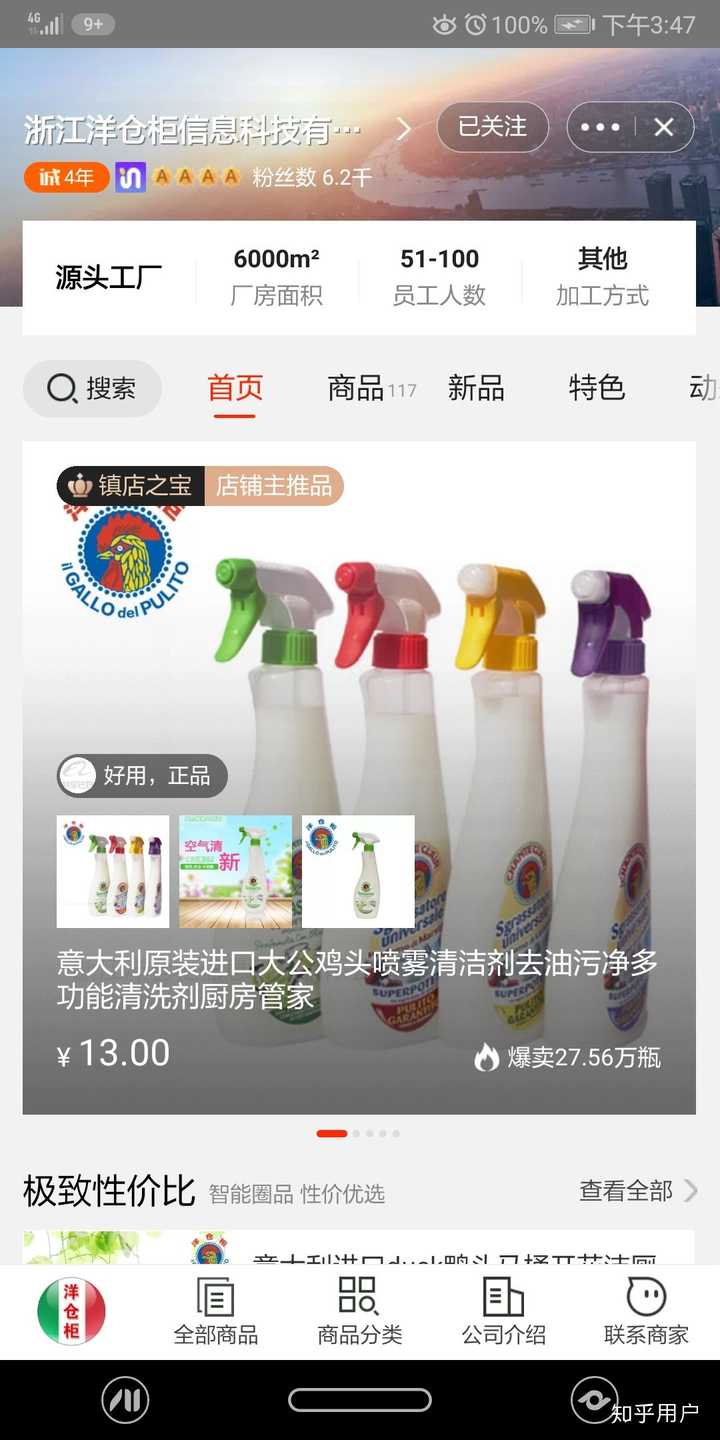Tap the 洋仓柜 store logo
The image size is (720, 1440).
(x=71, y=1312)
